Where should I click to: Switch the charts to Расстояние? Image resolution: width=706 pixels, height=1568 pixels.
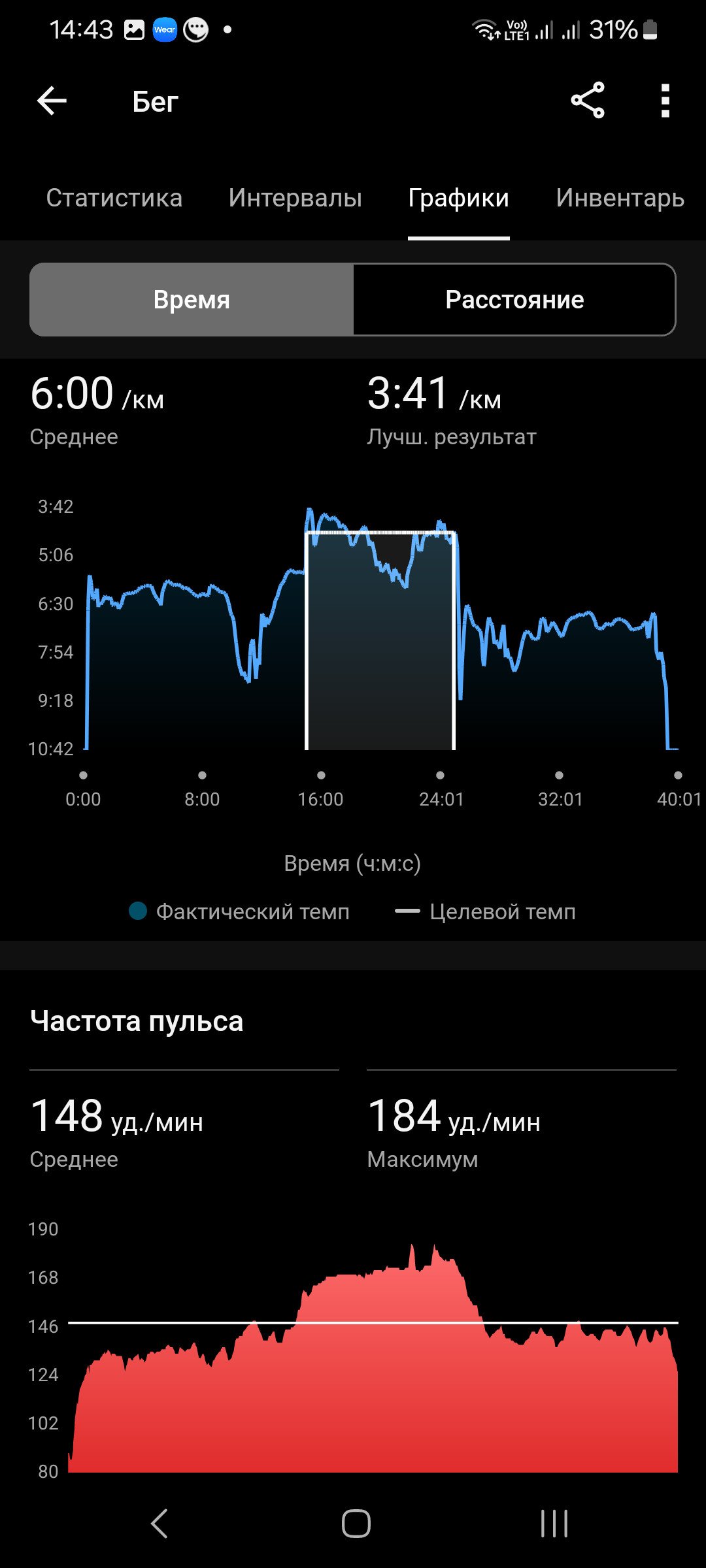point(514,300)
